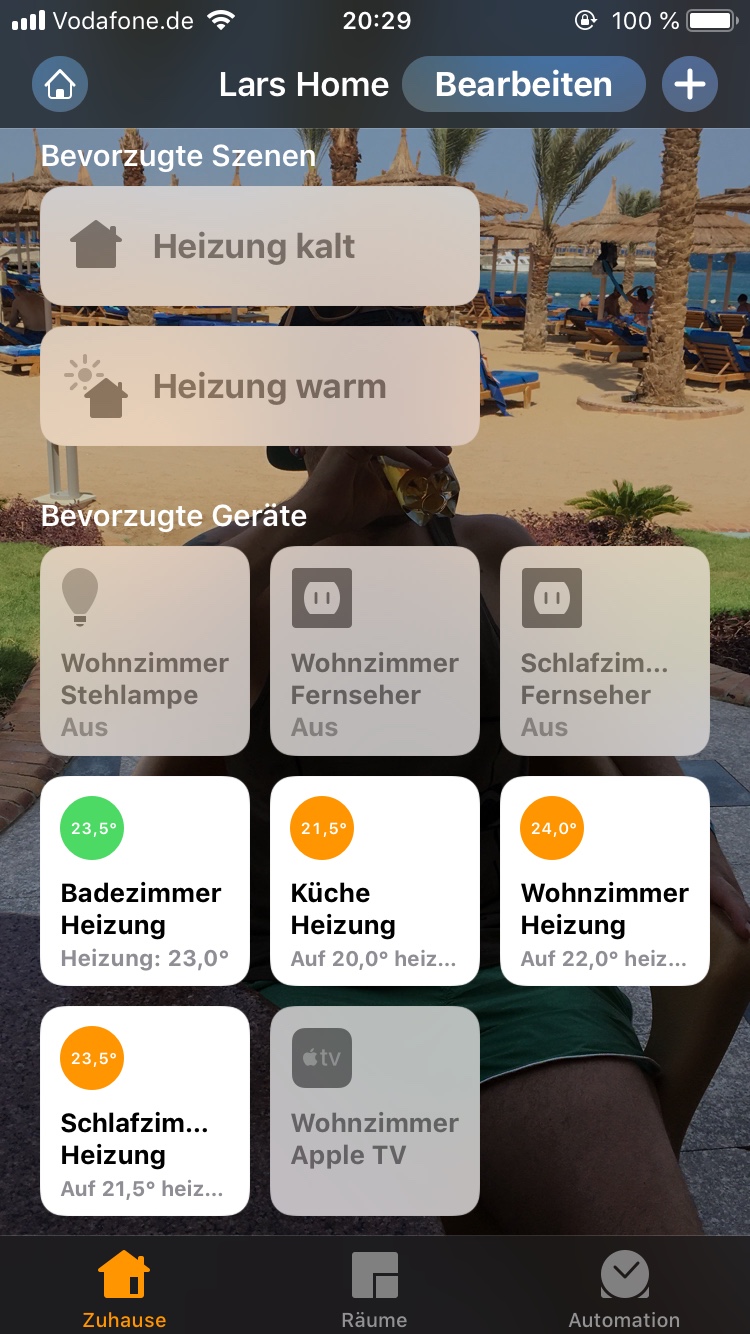Toggle the Wohnzimmer Stehlampe light
The height and width of the screenshot is (1334, 750).
145,651
